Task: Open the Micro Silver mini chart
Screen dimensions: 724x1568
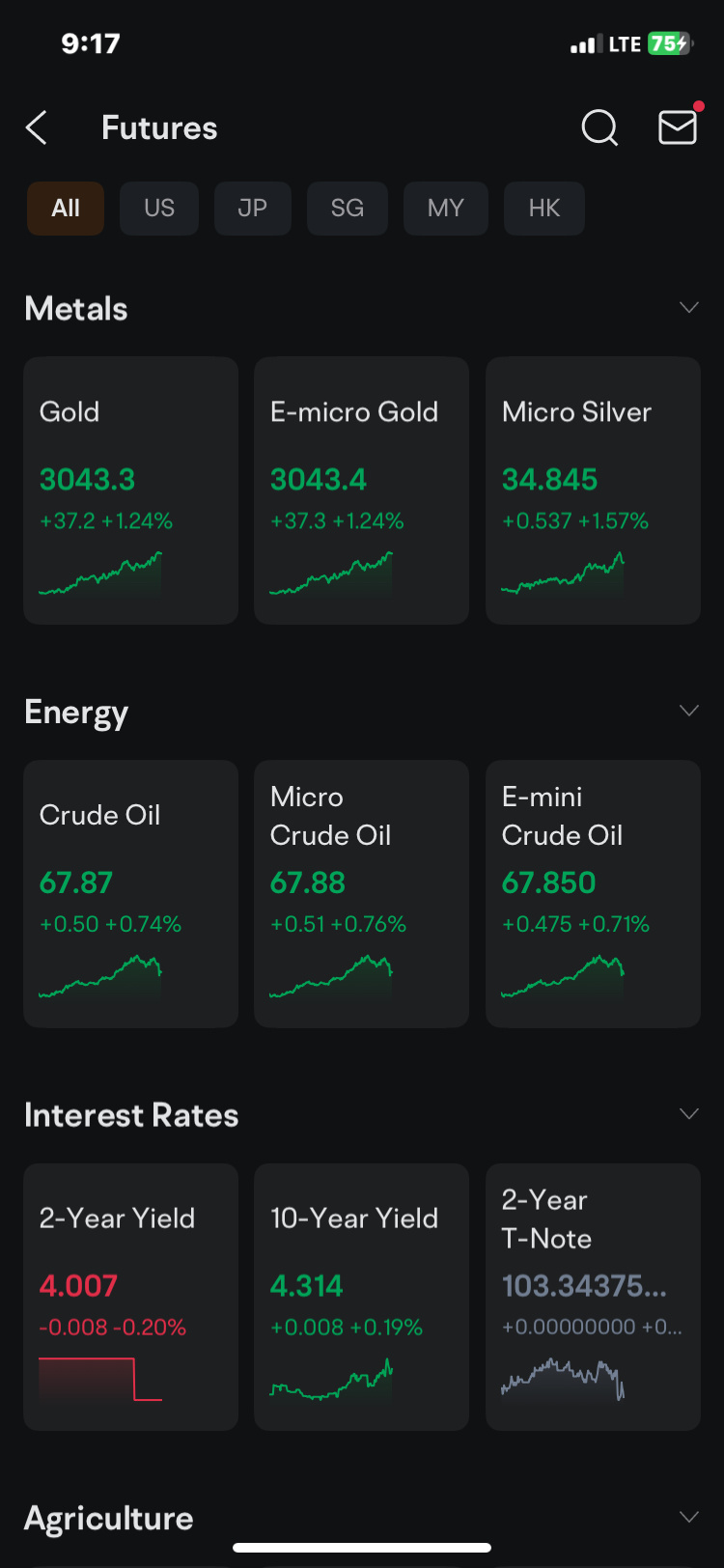Action: pos(565,574)
